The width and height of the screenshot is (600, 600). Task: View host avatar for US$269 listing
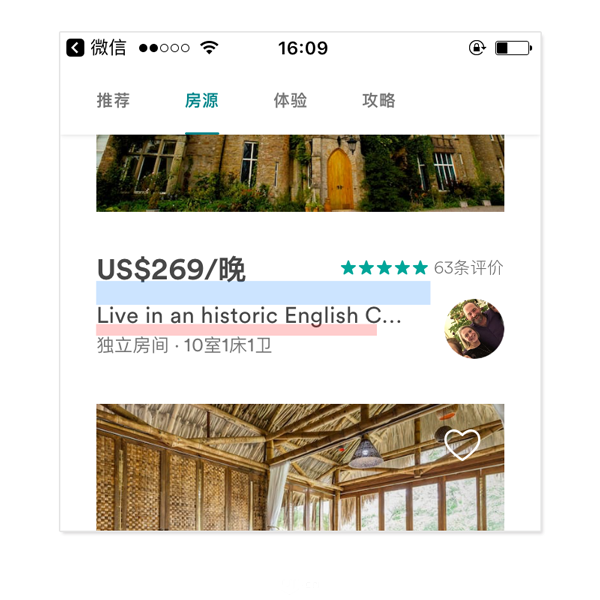click(x=474, y=329)
